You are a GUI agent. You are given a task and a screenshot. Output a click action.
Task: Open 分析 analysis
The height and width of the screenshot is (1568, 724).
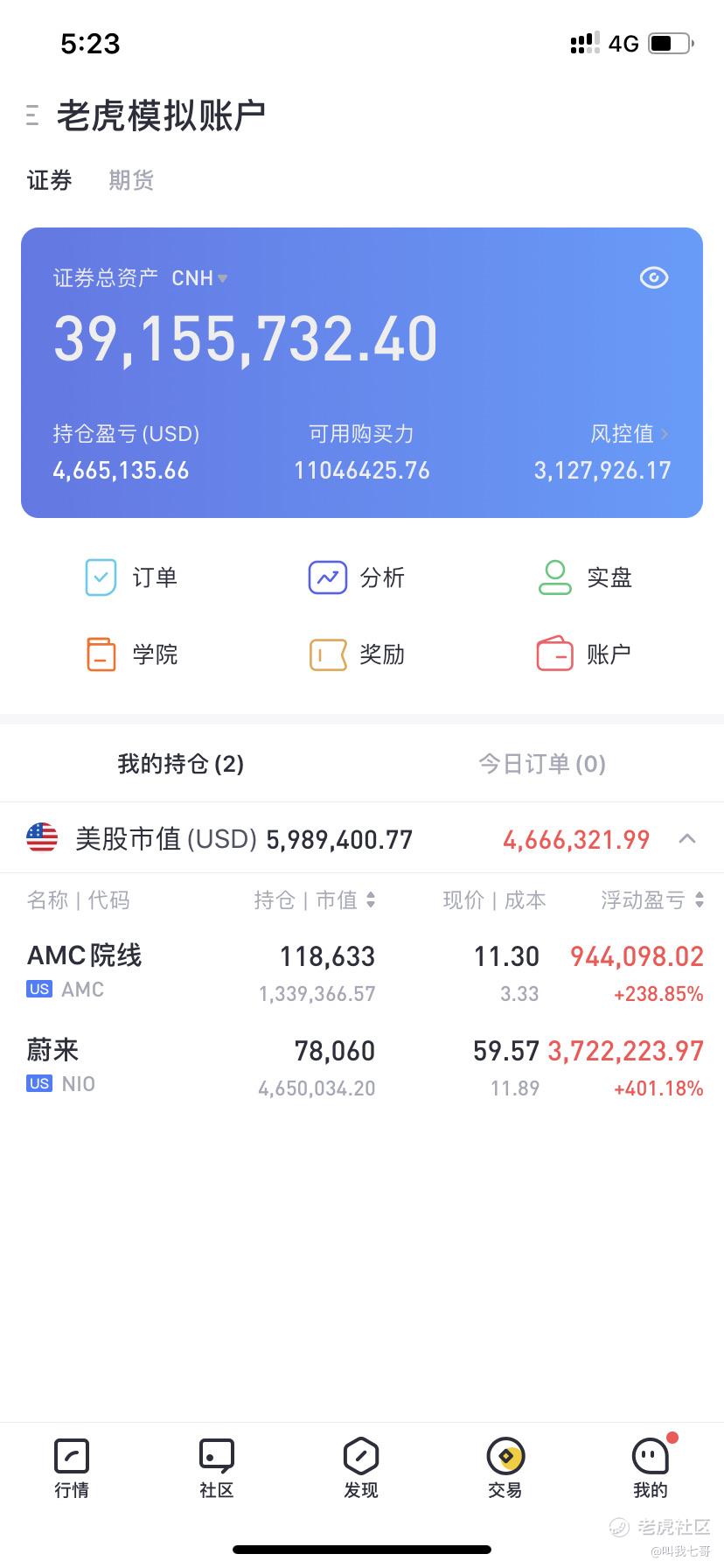(357, 577)
